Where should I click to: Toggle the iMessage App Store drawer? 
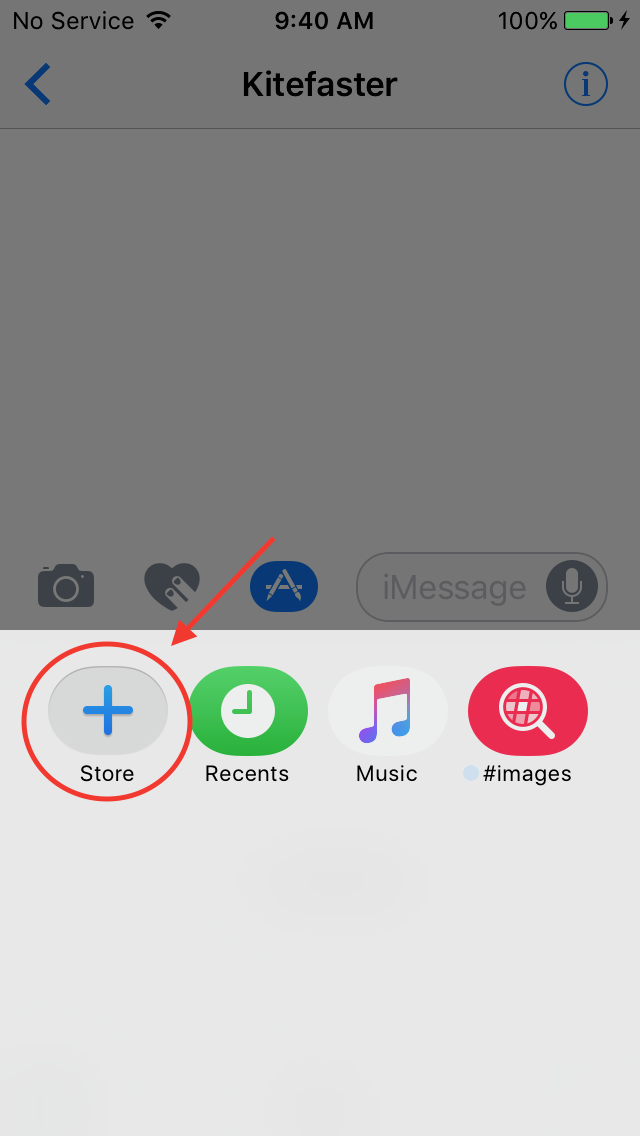[x=283, y=586]
